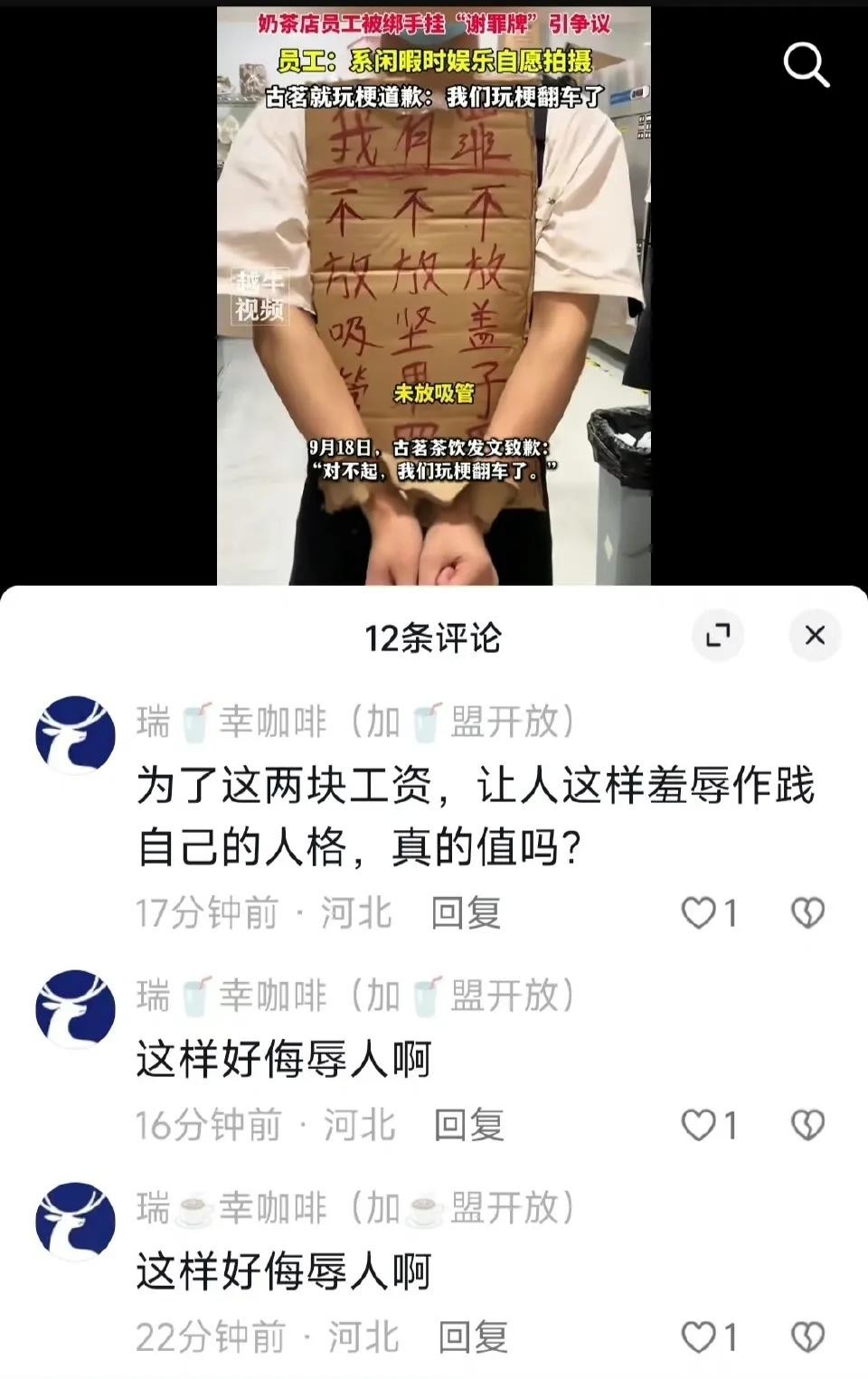Close the comments panel
Image resolution: width=868 pixels, height=1379 pixels.
pyautogui.click(x=815, y=636)
